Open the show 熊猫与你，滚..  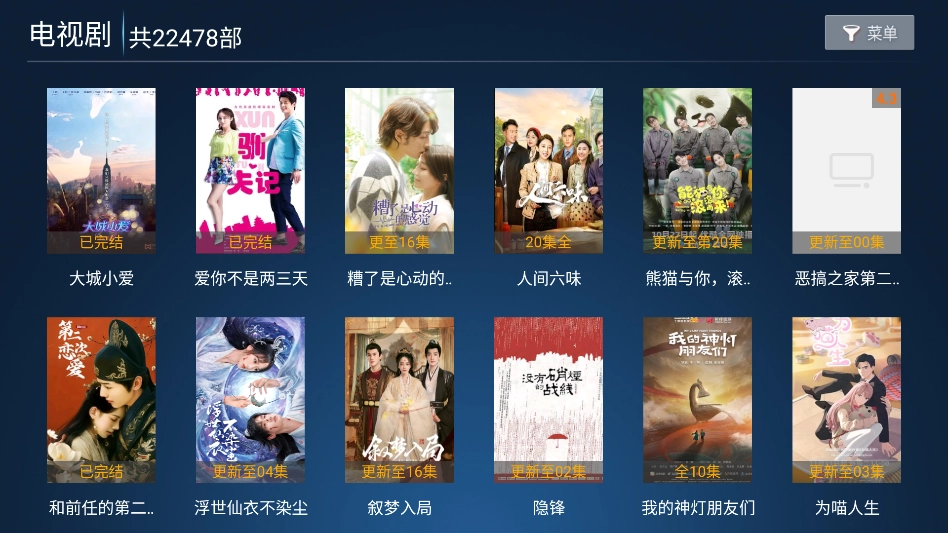(697, 171)
